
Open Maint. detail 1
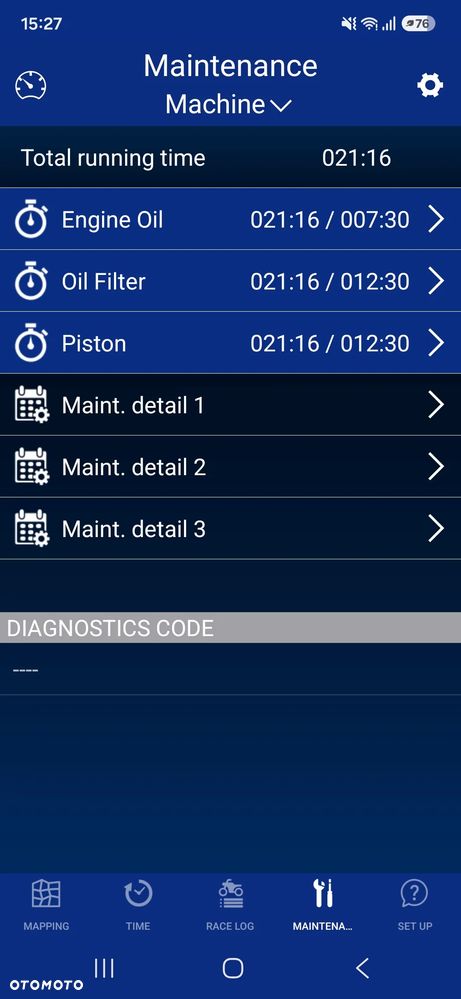tap(230, 405)
